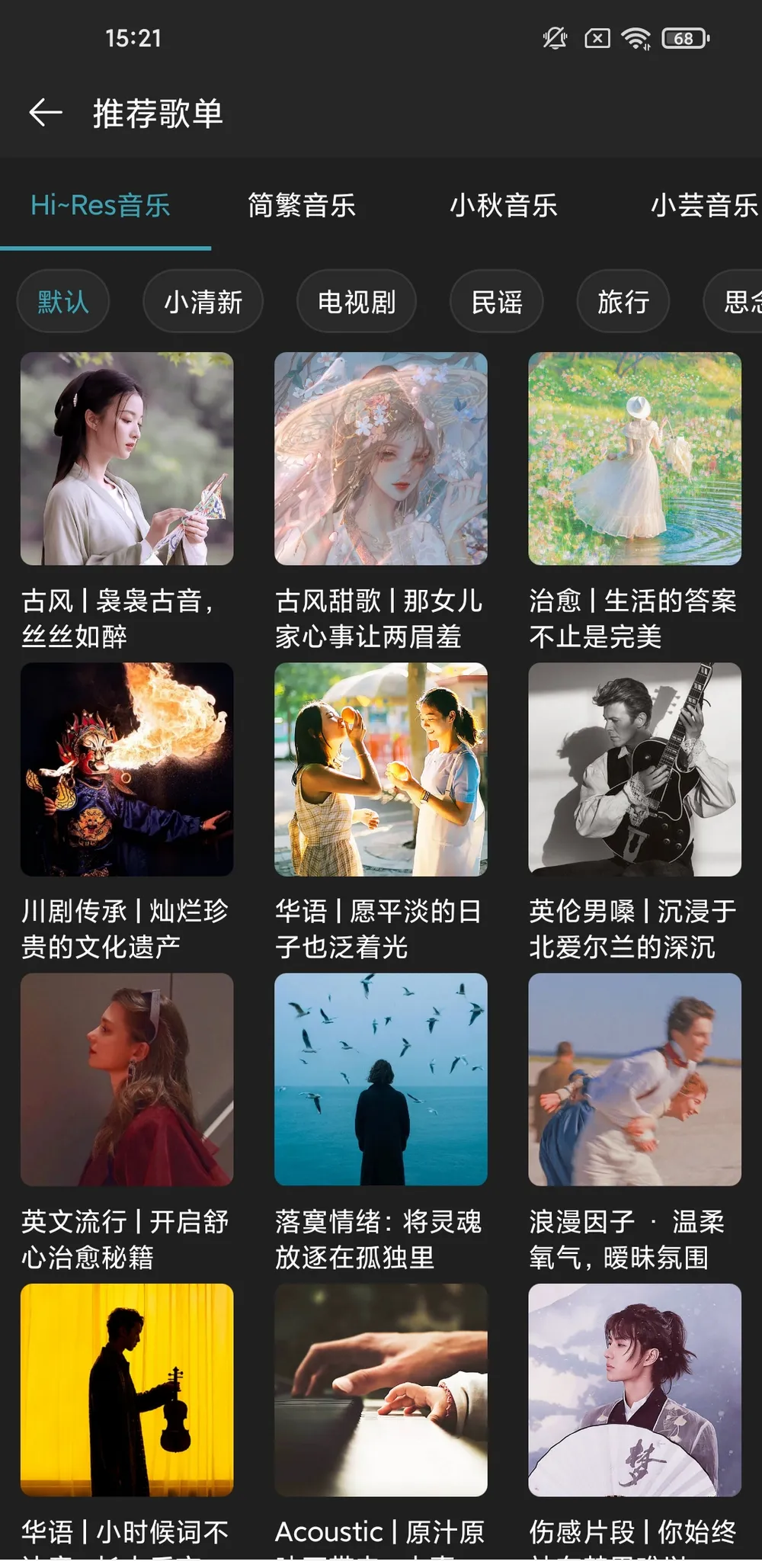Screen dimensions: 762x1568
Task: Choose the 旅行 chip
Action: click(x=623, y=302)
